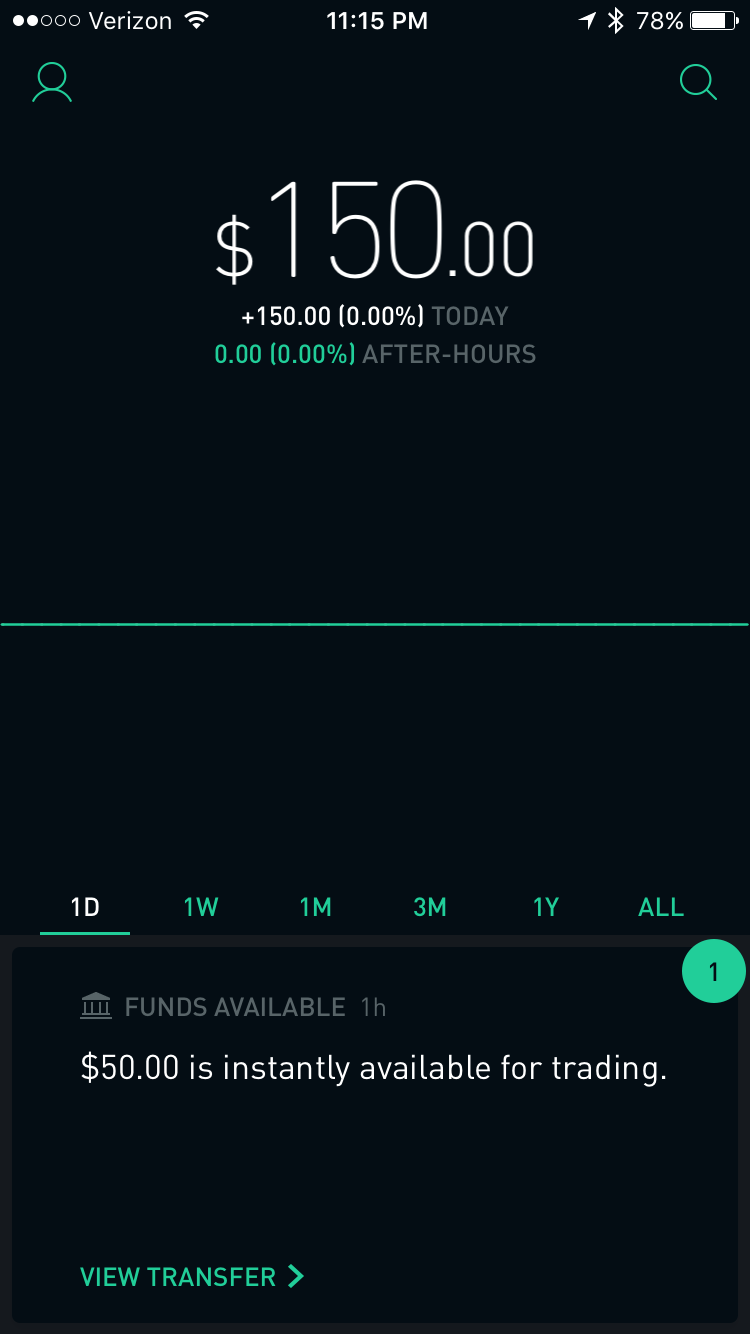Screen dimensions: 750x1334
Task: Open the search magnifier icon
Action: [x=698, y=83]
